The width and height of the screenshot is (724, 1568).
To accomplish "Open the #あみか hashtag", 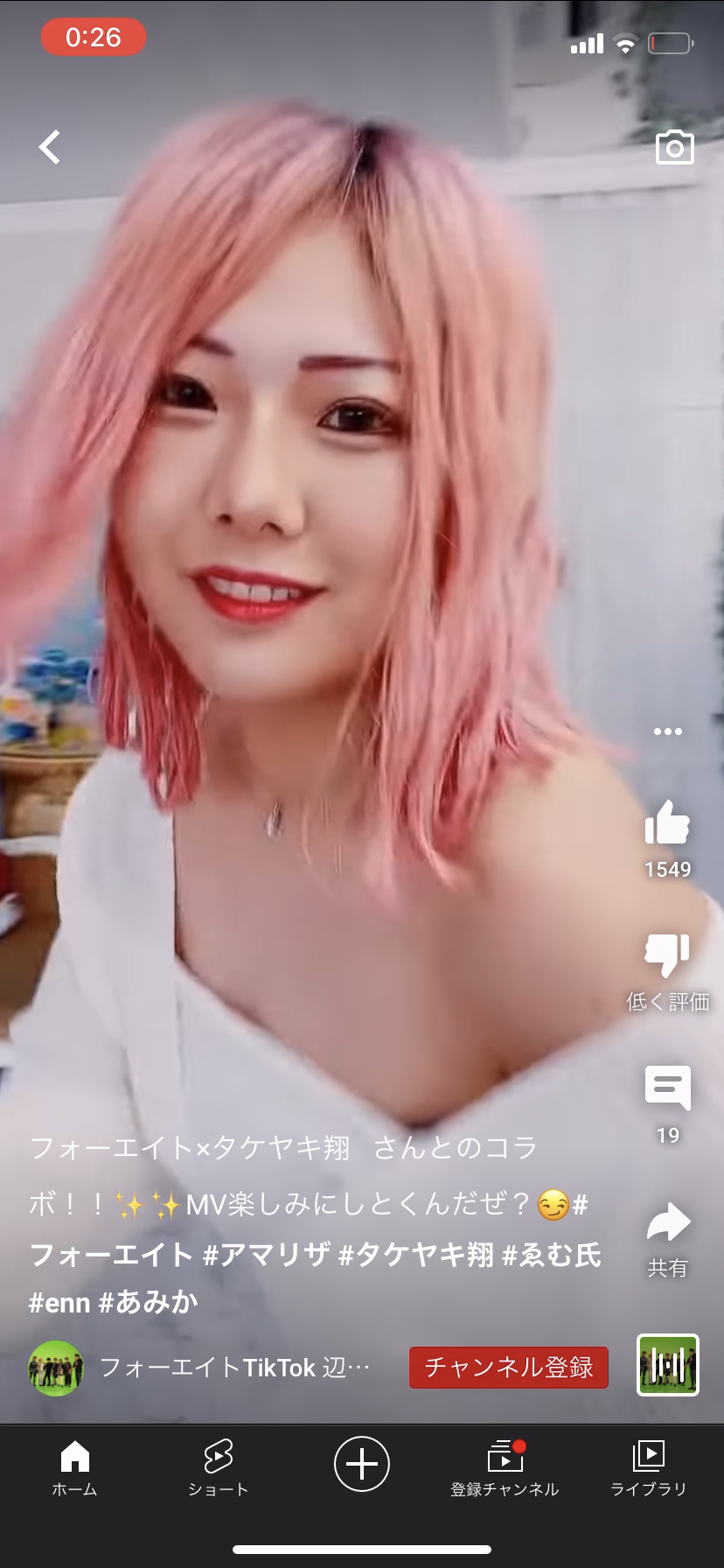I will 149,1303.
